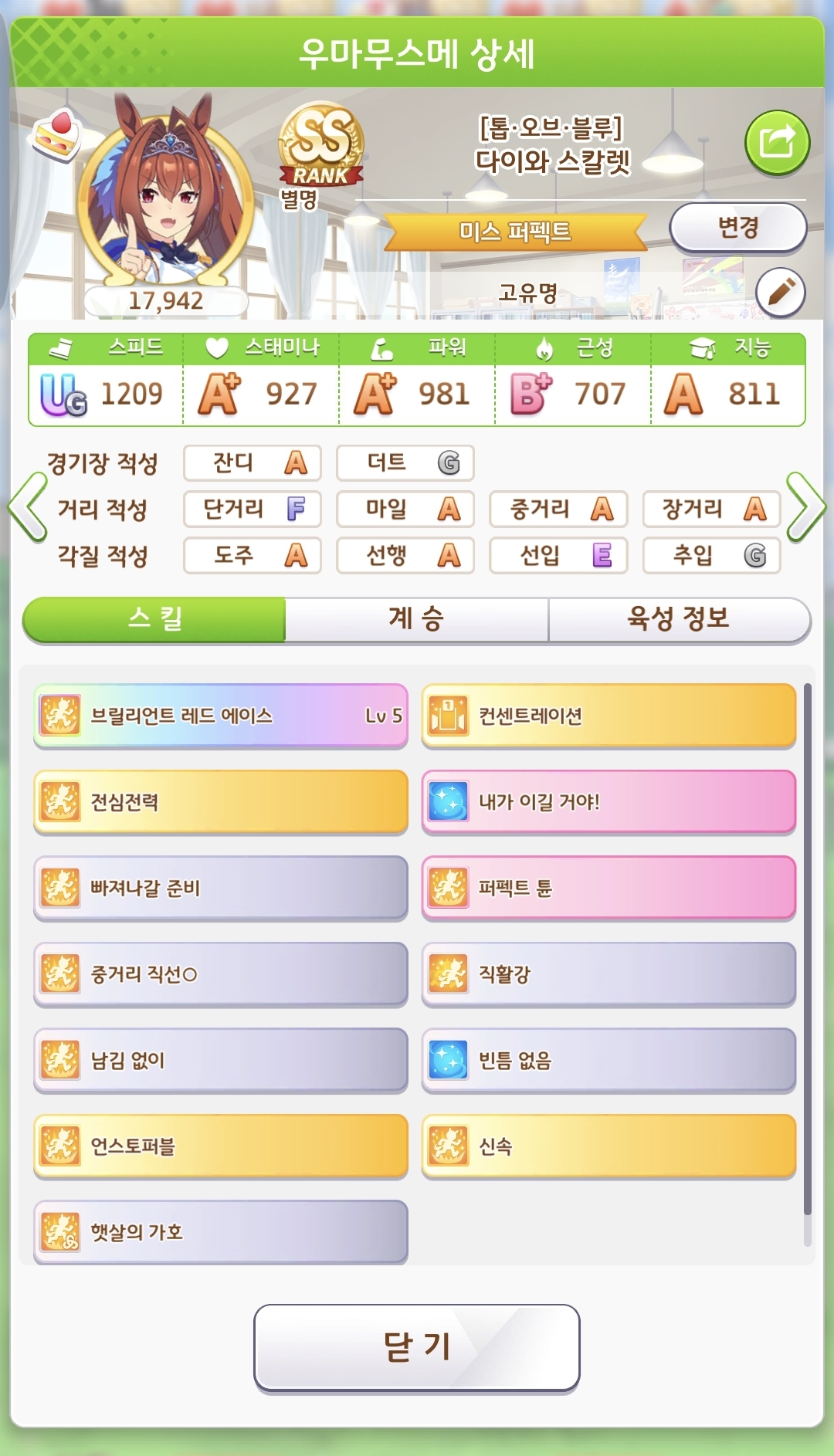Close the dialog with the 닫기 button
The image size is (834, 1456).
click(x=416, y=1347)
